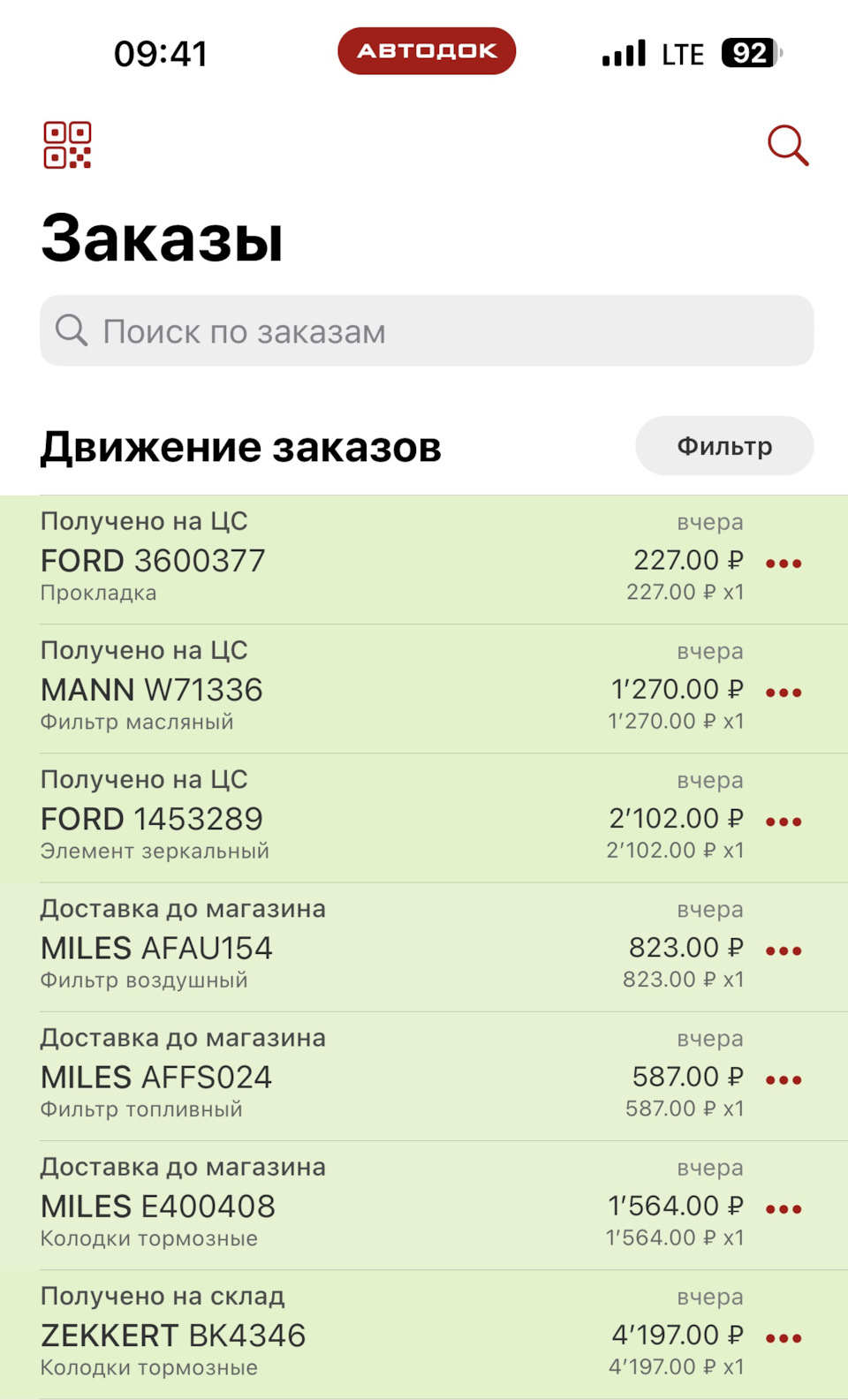The image size is (848, 1400).
Task: Show options for FORD 3600377 order
Action: click(x=784, y=564)
